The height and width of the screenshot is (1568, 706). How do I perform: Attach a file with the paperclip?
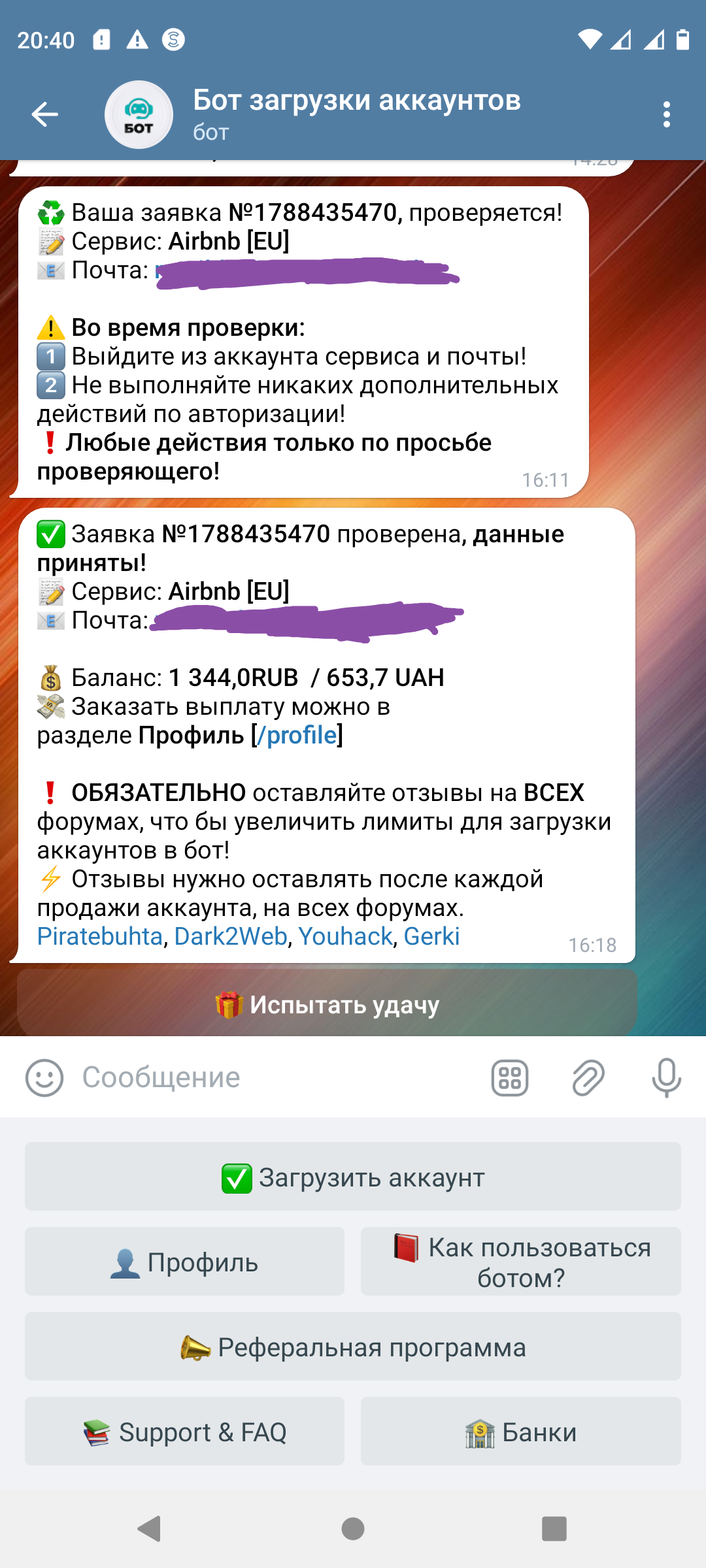pos(588,1077)
